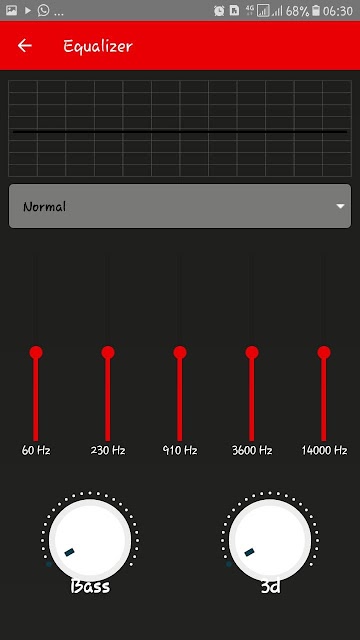Image resolution: width=360 pixels, height=640 pixels.
Task: Expand the Normal preset dropdown
Action: pos(180,206)
